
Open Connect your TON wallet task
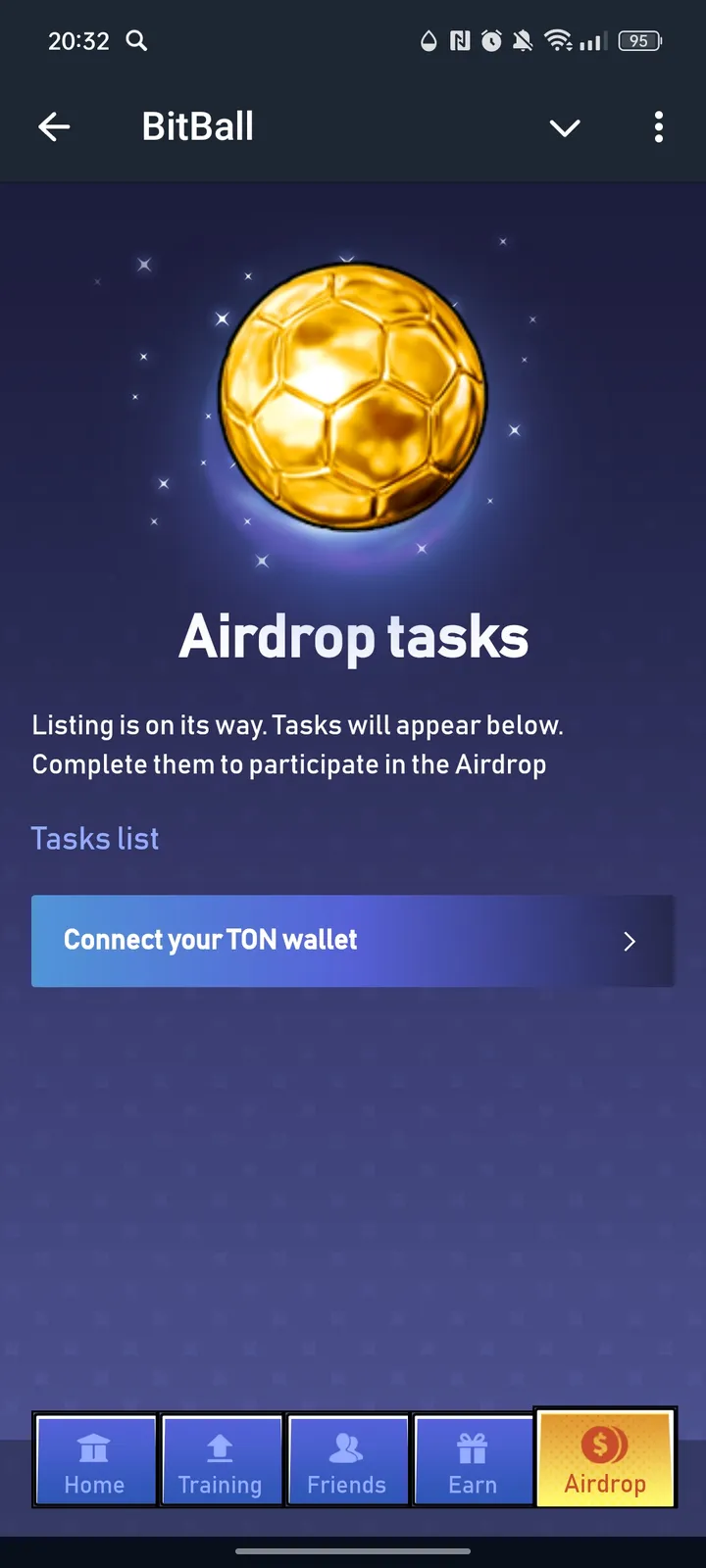click(x=352, y=941)
